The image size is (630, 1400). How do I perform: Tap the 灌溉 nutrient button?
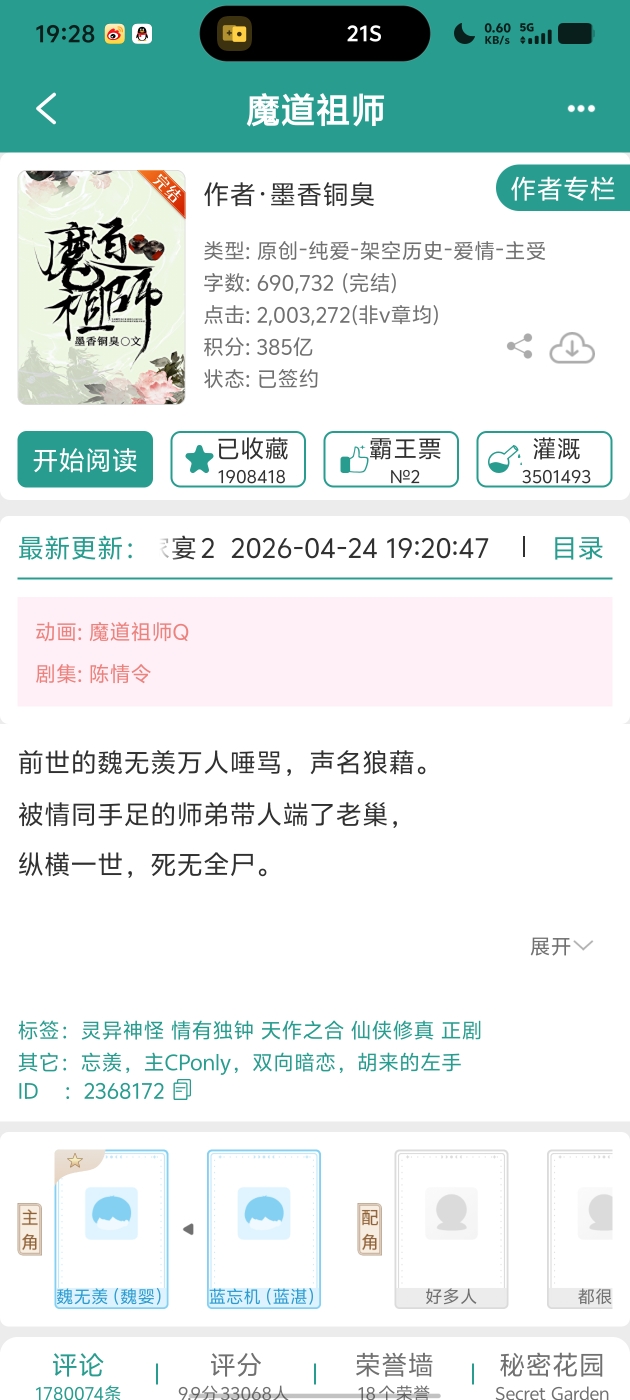[544, 460]
